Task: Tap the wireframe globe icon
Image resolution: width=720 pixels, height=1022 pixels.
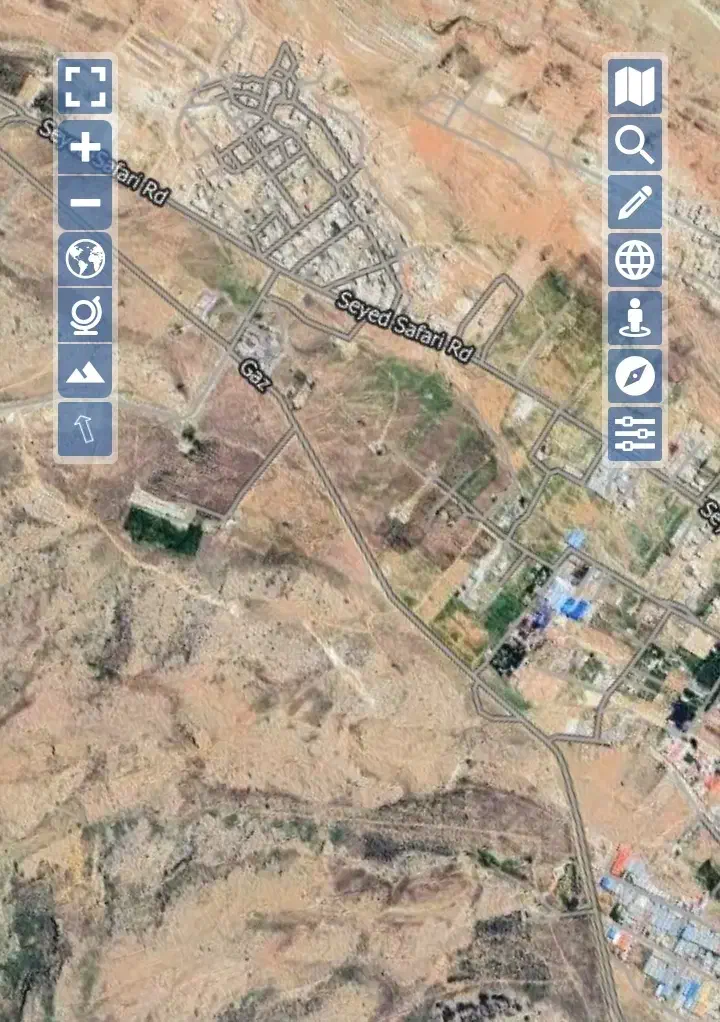Action: 635,261
